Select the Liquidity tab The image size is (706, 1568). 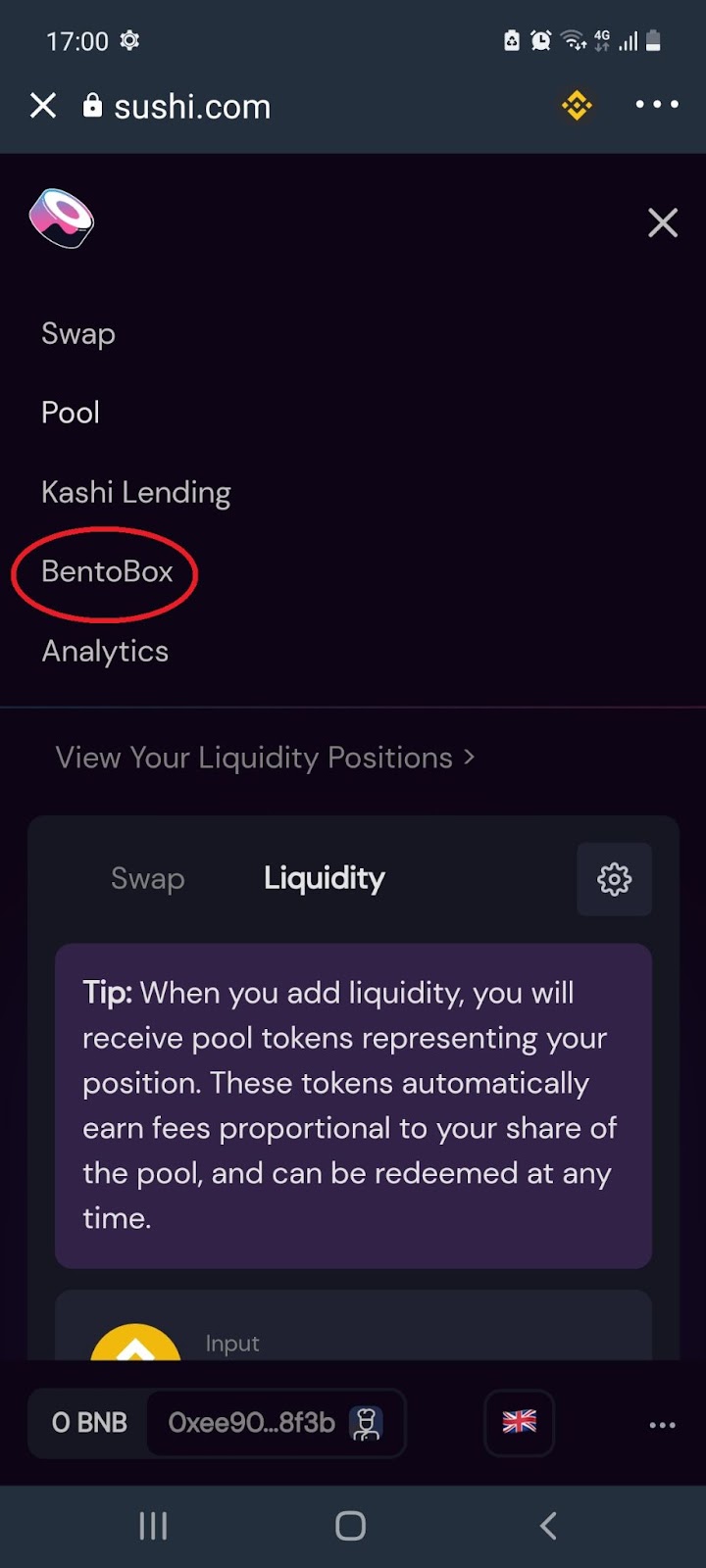tap(325, 878)
